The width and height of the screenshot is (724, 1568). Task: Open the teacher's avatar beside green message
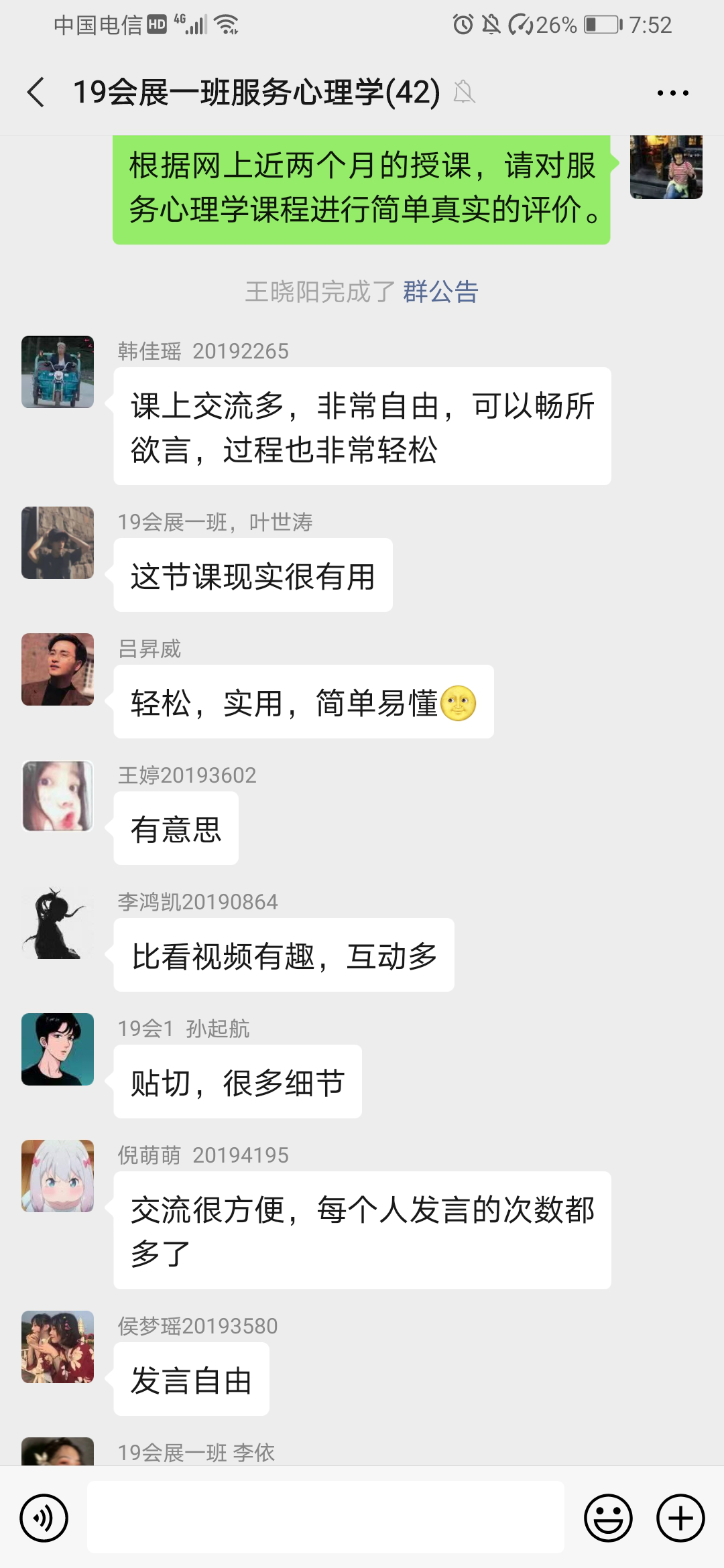(666, 168)
